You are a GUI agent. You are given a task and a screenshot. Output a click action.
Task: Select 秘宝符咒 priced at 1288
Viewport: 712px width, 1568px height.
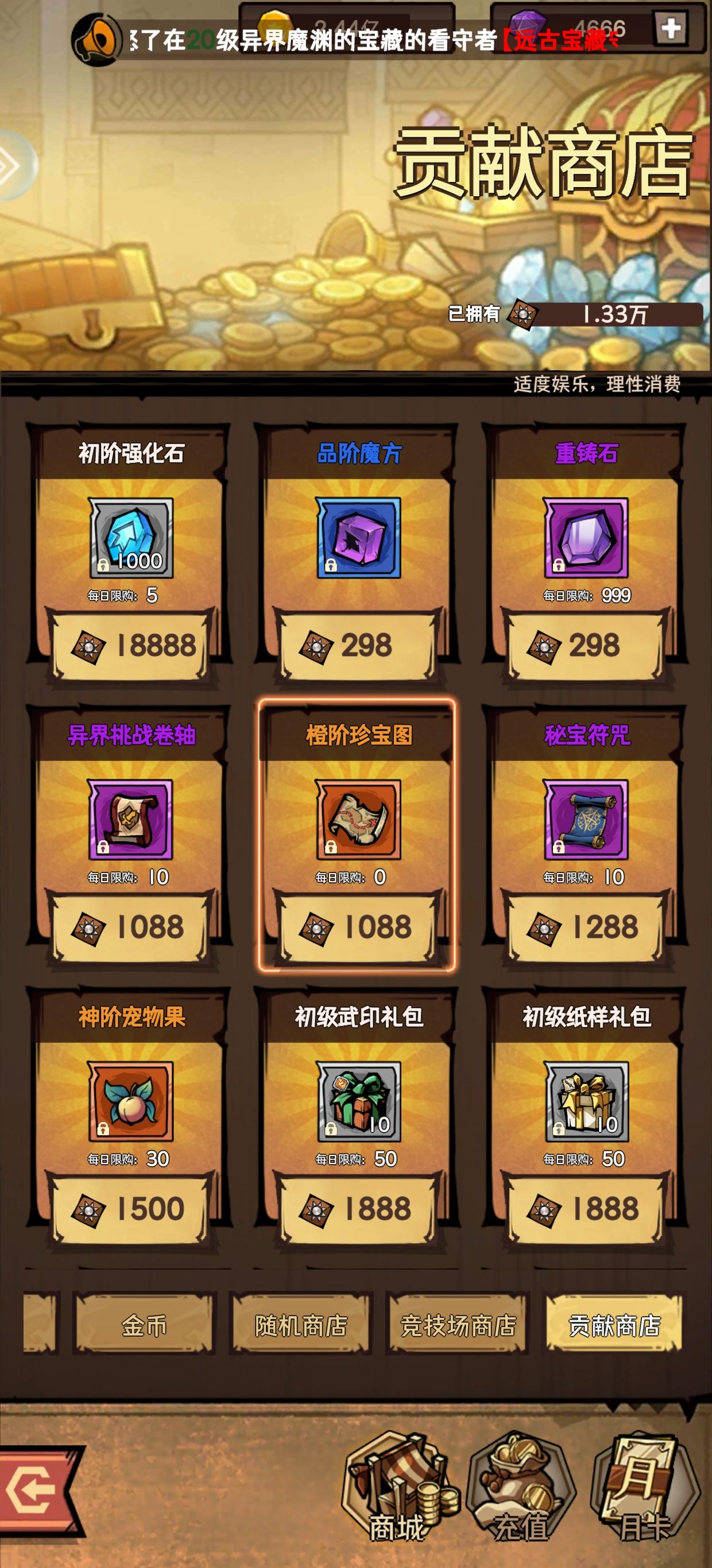[x=585, y=820]
